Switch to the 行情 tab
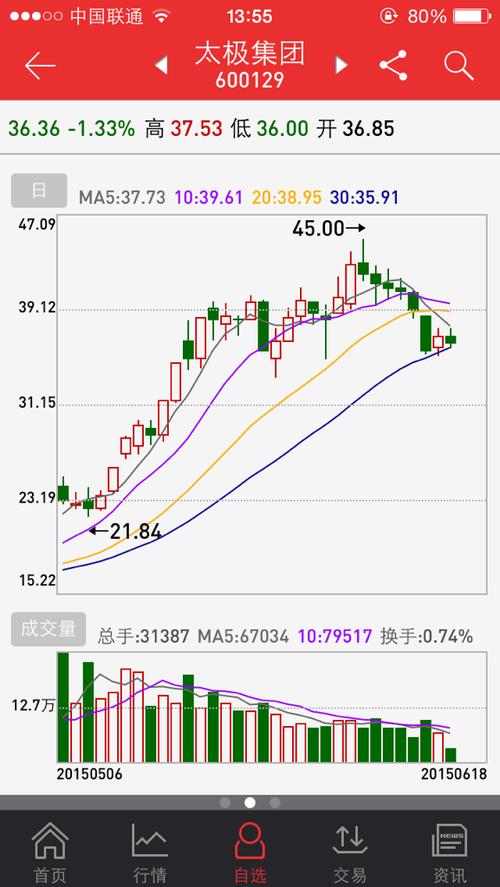 [x=150, y=854]
